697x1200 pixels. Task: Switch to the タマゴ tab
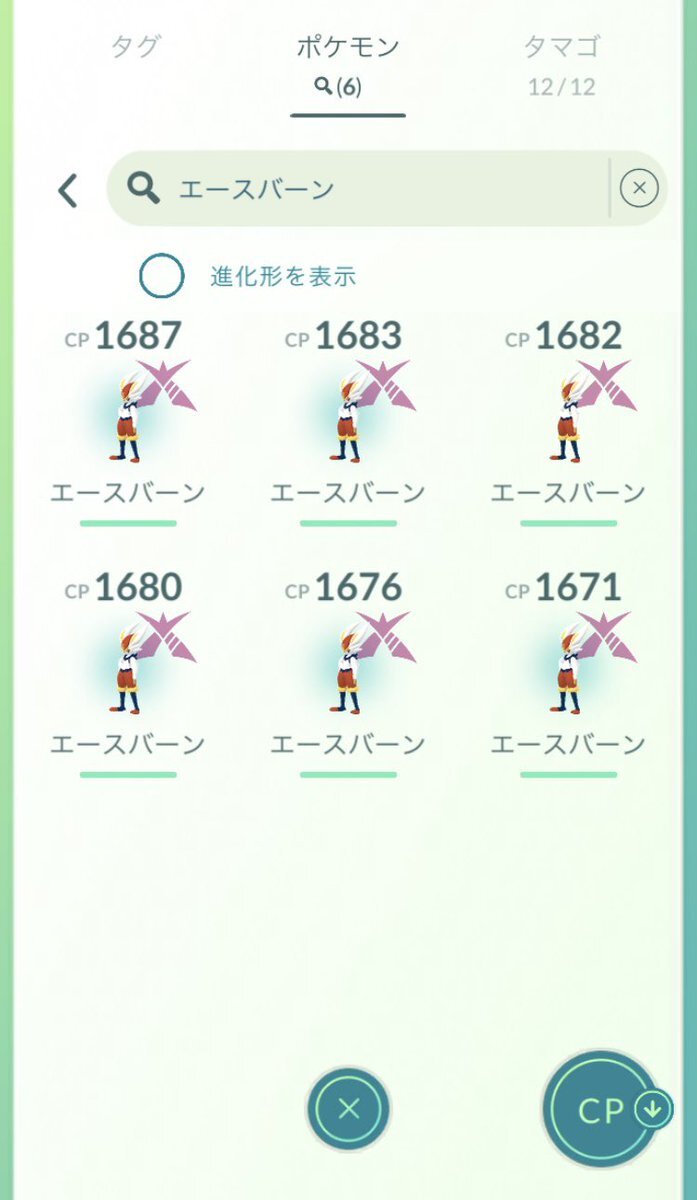561,62
